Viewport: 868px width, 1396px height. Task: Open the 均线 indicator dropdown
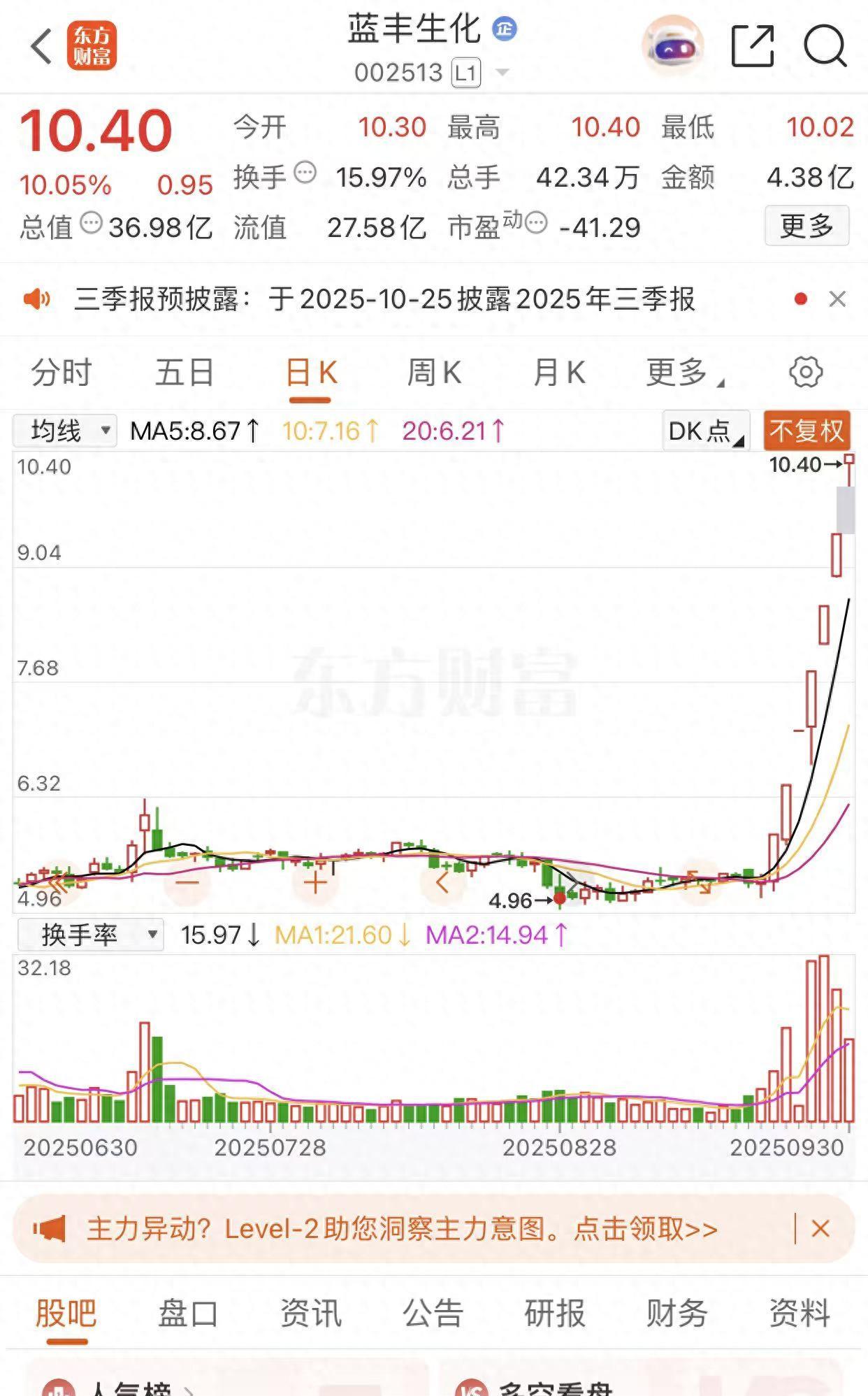[x=64, y=431]
